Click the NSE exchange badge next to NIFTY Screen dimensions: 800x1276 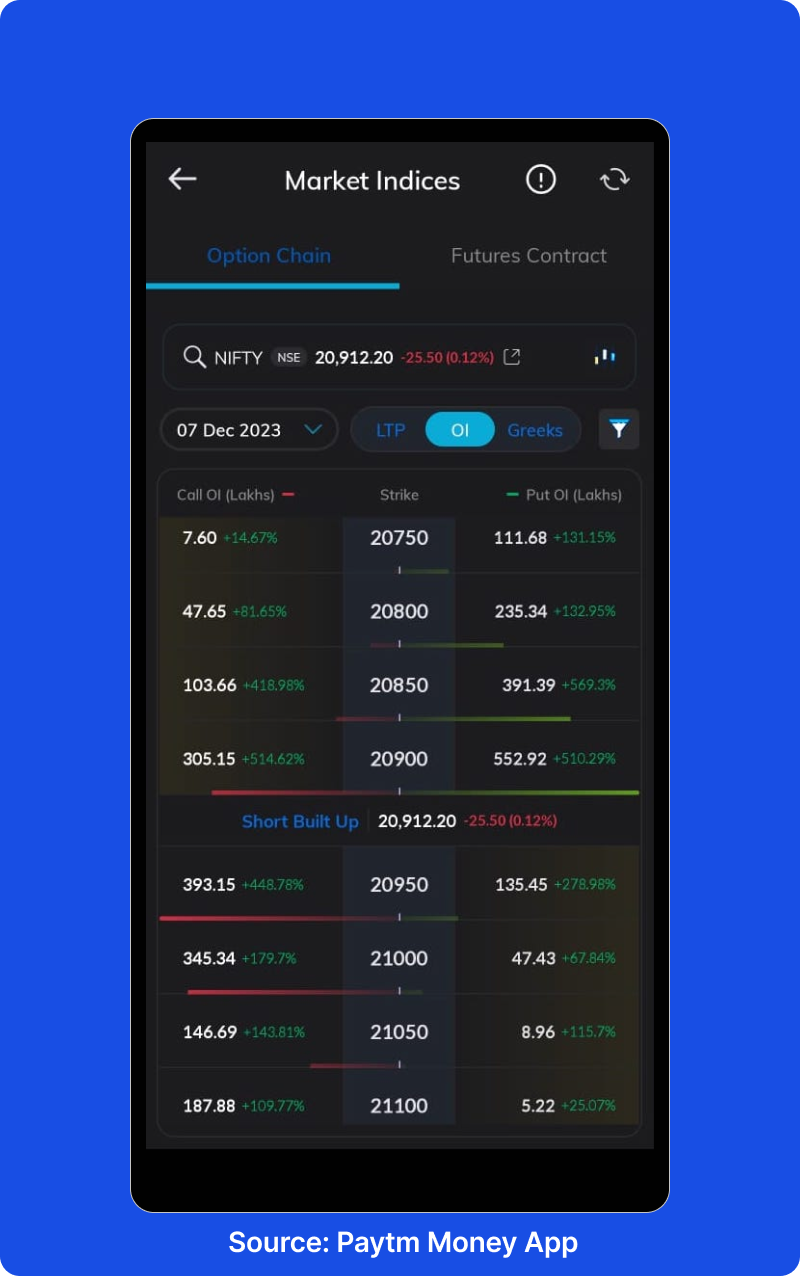288,357
